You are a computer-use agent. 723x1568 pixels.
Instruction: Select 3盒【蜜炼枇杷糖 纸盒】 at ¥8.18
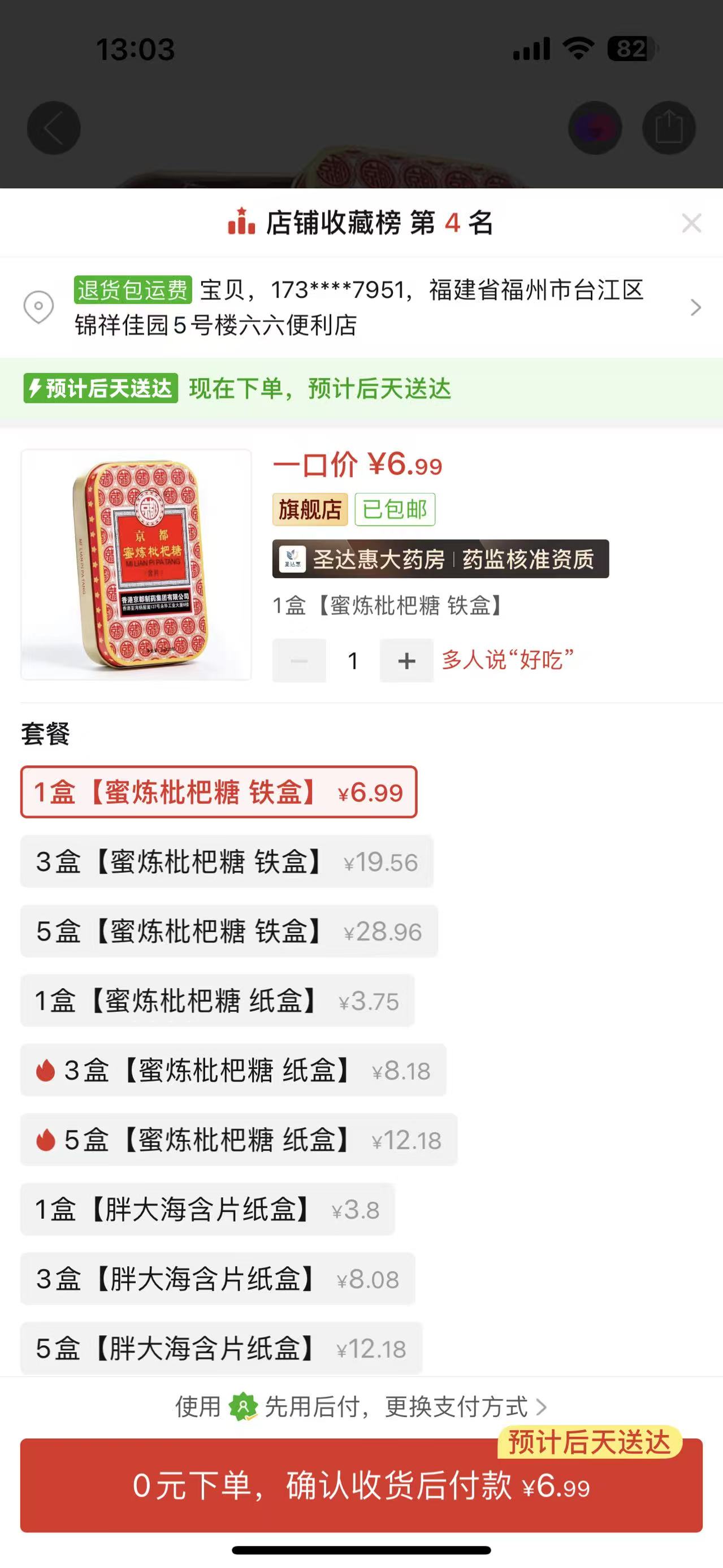233,1070
